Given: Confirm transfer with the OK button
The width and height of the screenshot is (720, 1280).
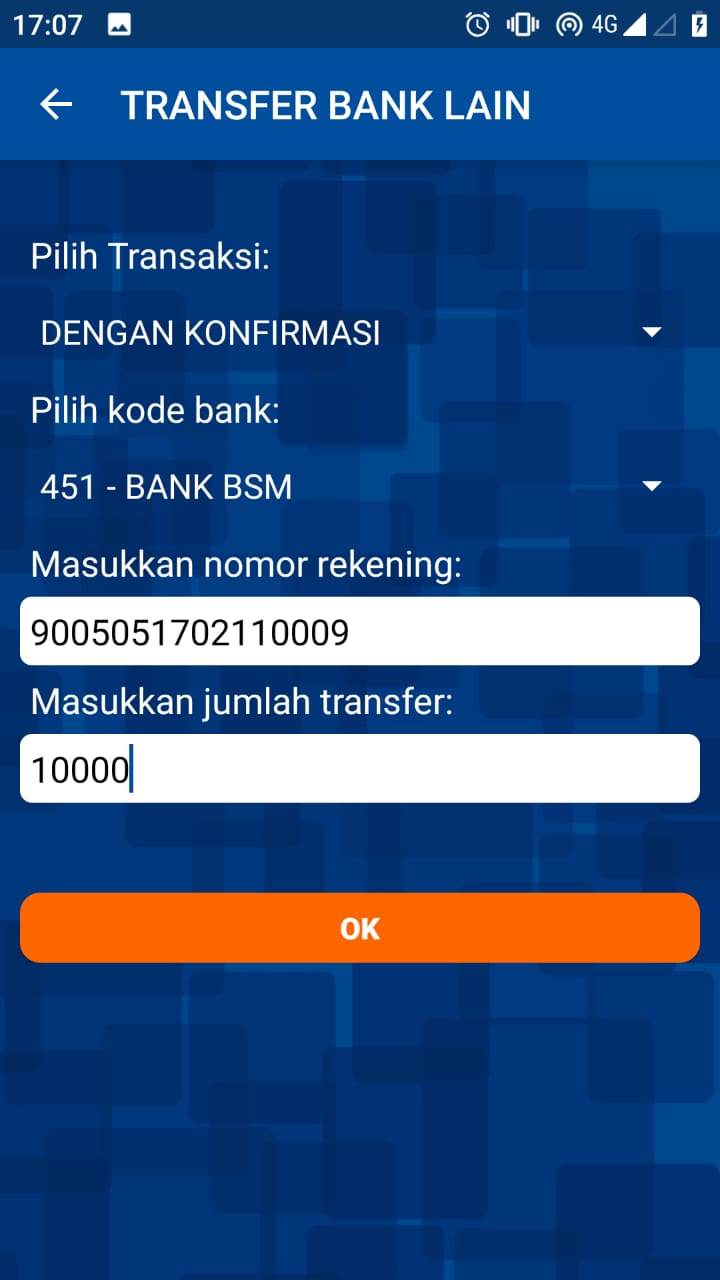Looking at the screenshot, I should (x=360, y=928).
